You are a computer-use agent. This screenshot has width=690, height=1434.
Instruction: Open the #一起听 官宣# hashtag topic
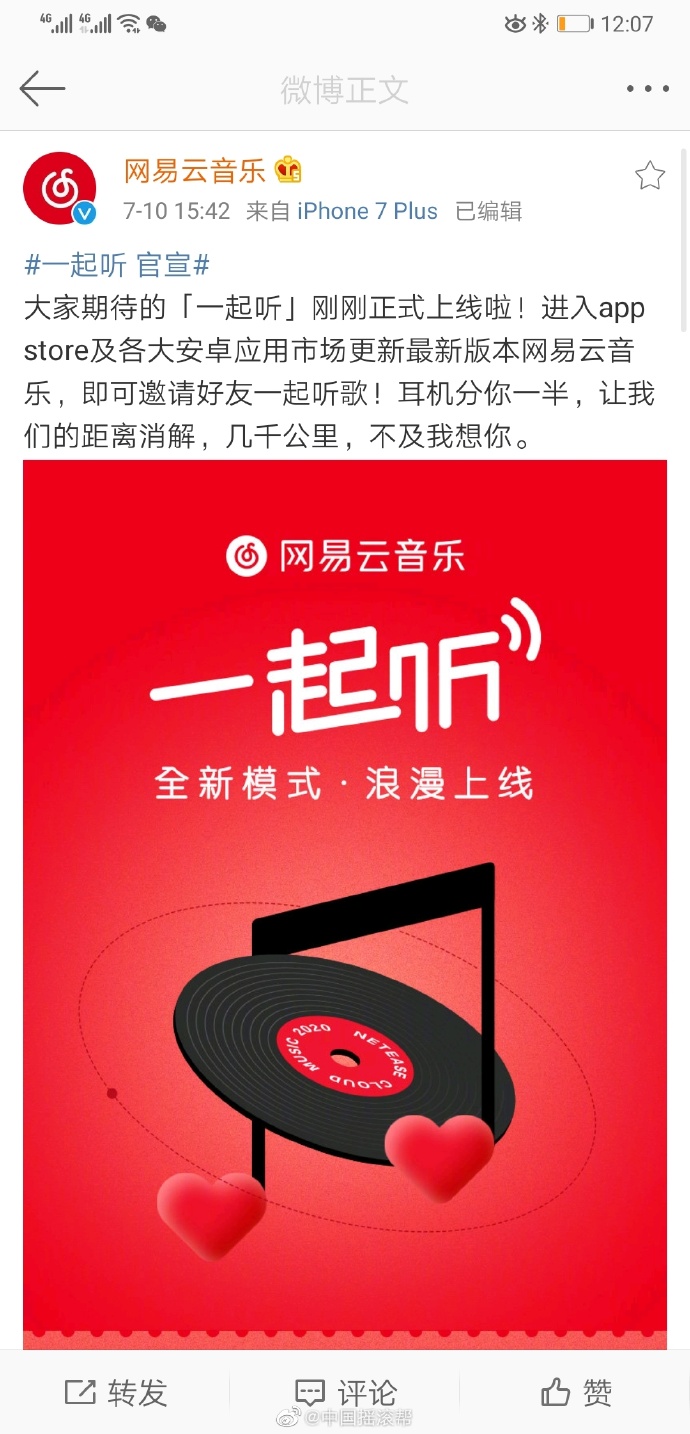tap(117, 265)
